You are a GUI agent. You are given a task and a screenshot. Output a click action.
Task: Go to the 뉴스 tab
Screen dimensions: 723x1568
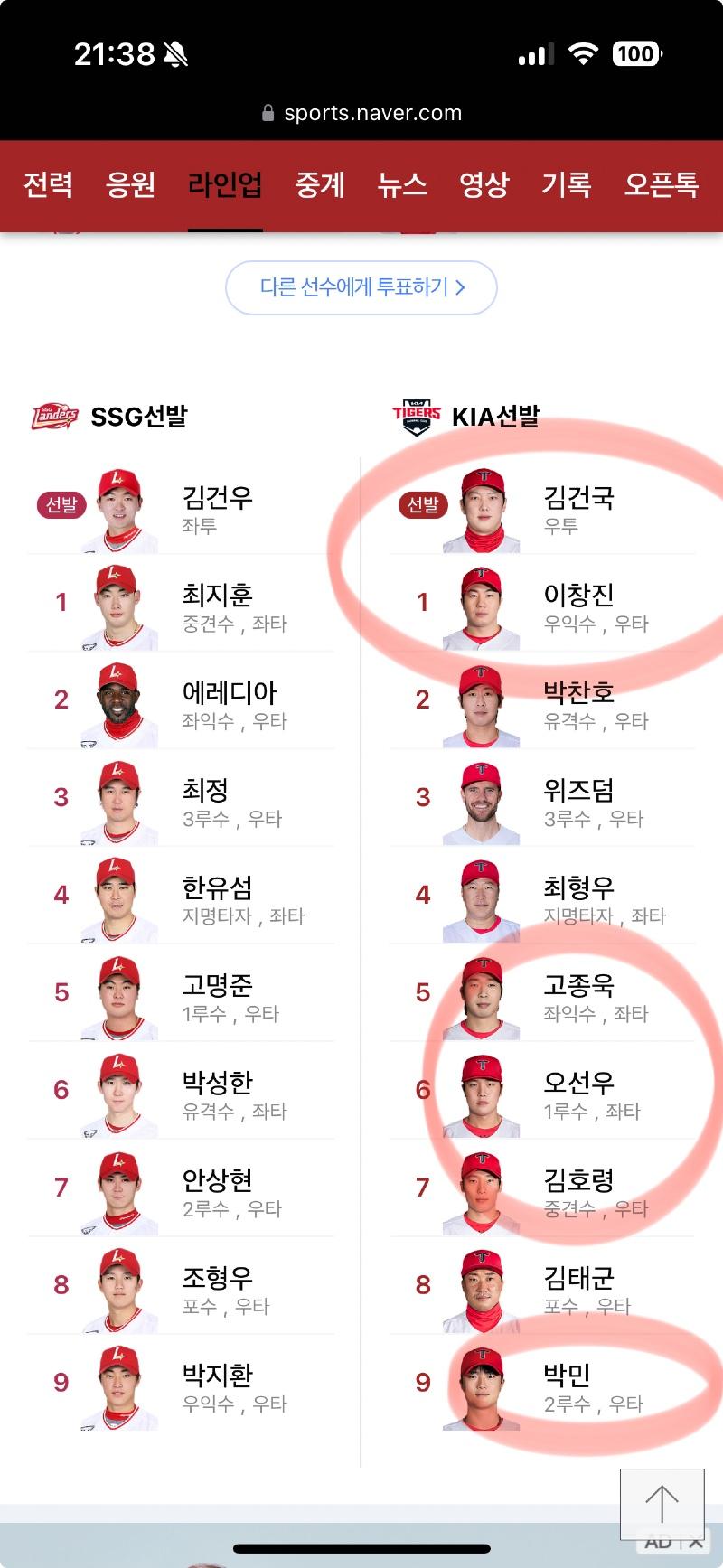402,184
